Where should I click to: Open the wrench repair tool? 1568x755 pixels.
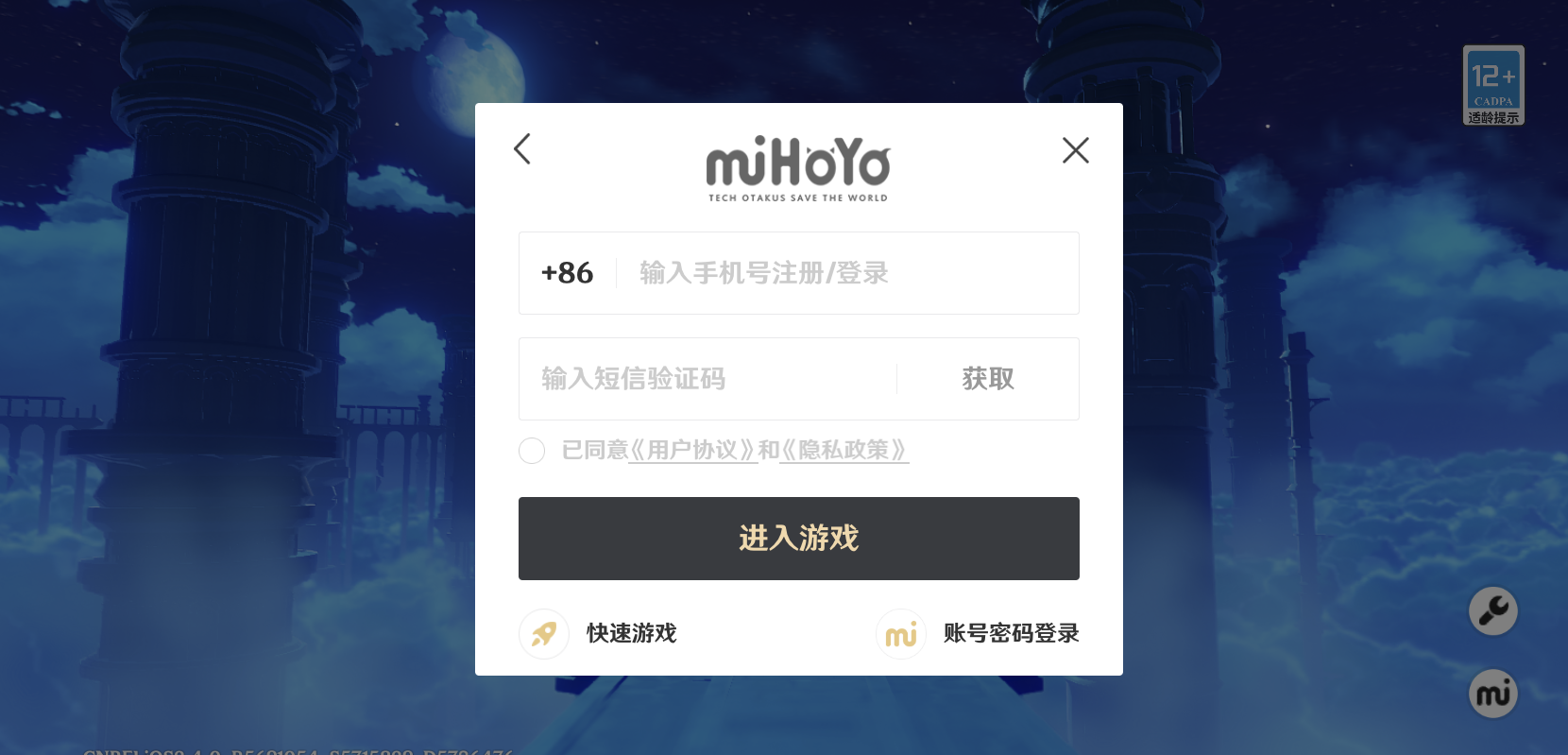point(1492,611)
